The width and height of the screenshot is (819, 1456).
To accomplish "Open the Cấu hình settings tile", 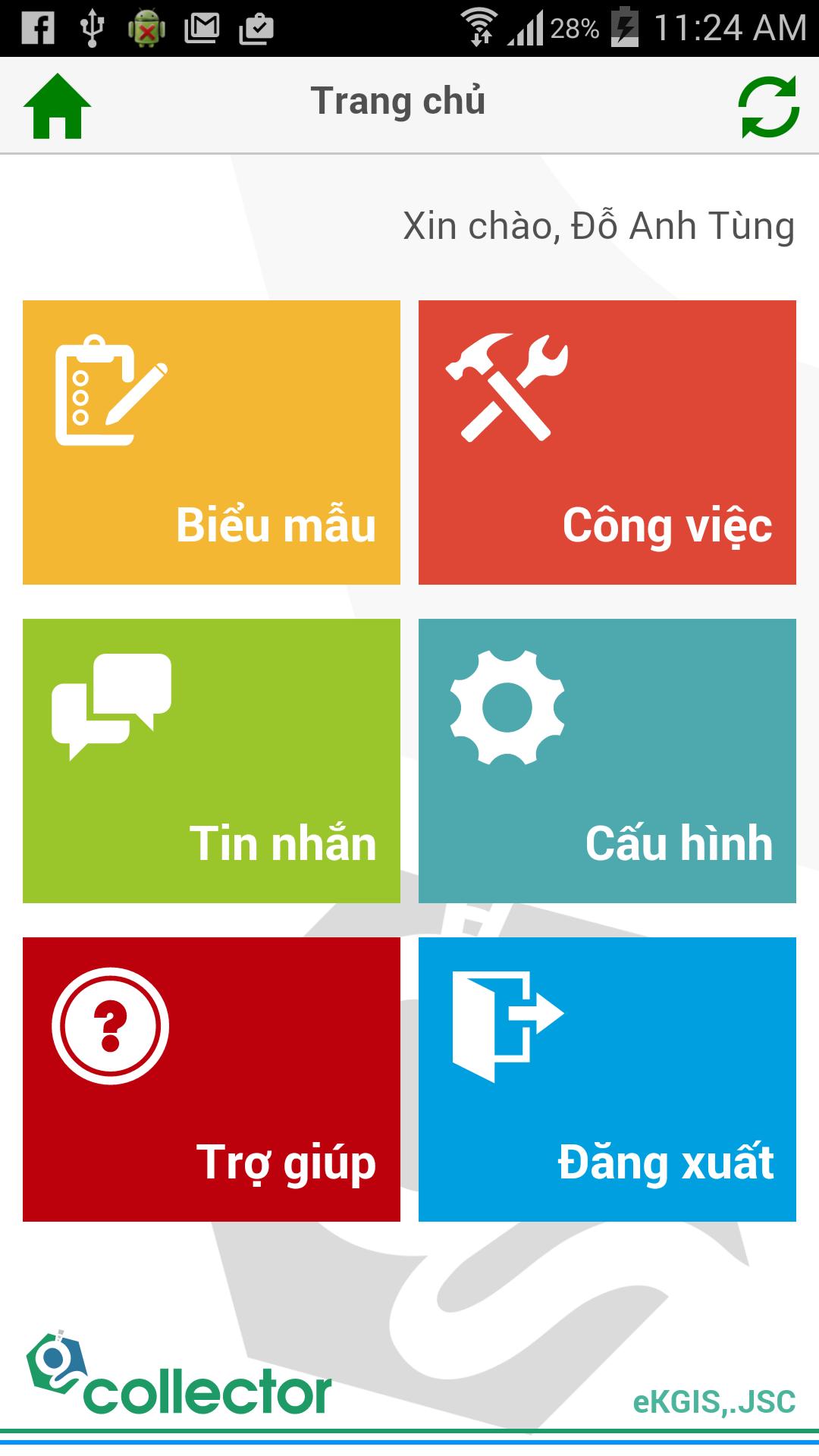I will click(606, 758).
